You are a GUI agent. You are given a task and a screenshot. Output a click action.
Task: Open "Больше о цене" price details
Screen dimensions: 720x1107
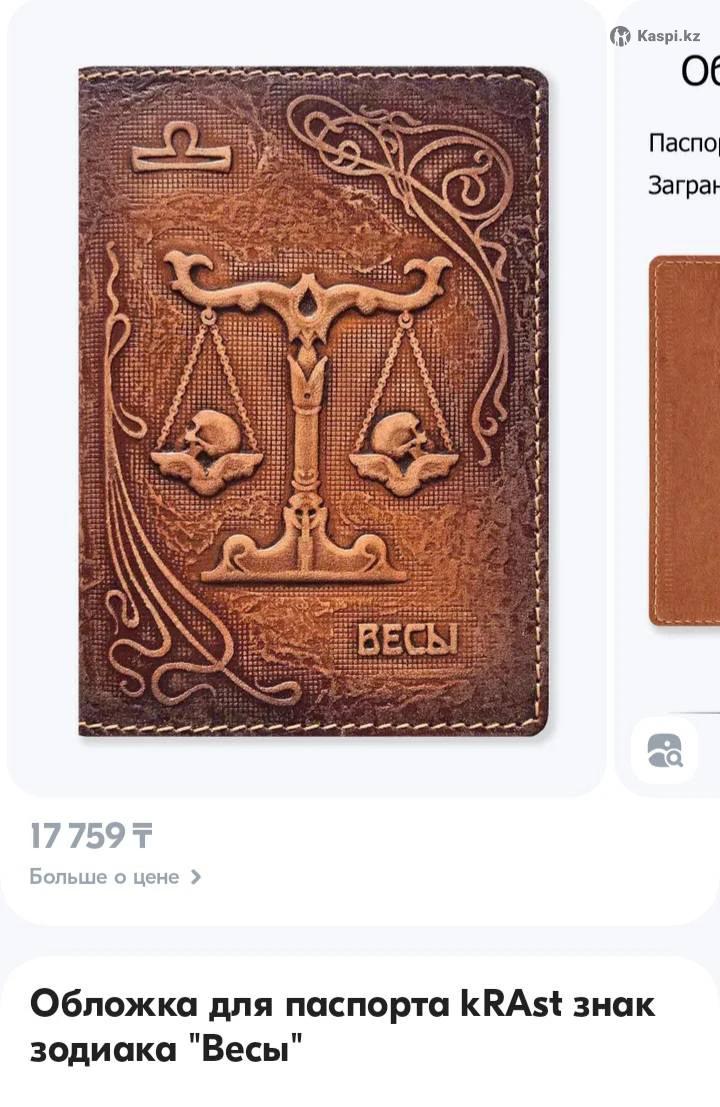pyautogui.click(x=115, y=877)
